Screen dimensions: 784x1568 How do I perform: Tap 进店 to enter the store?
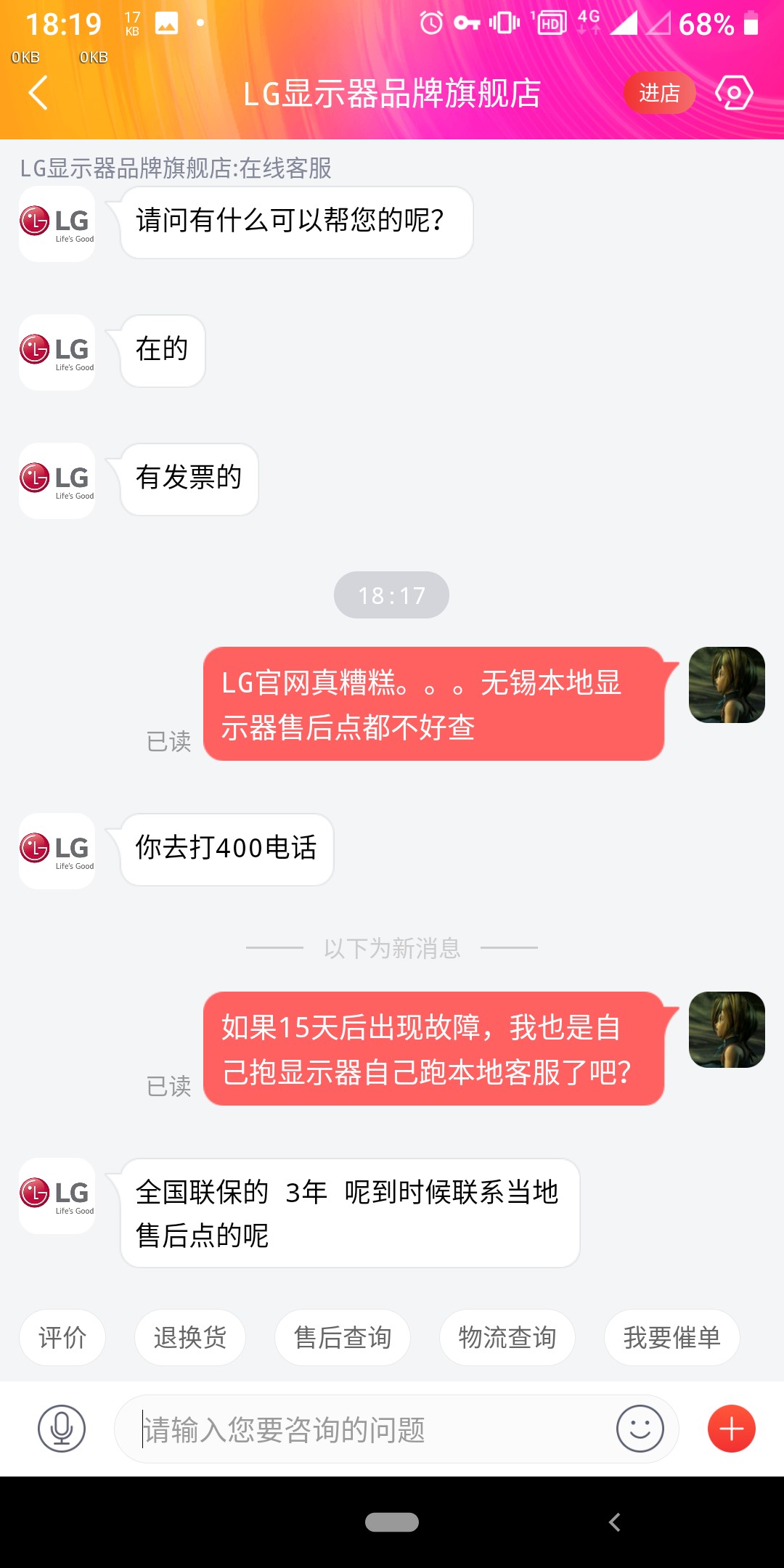659,93
